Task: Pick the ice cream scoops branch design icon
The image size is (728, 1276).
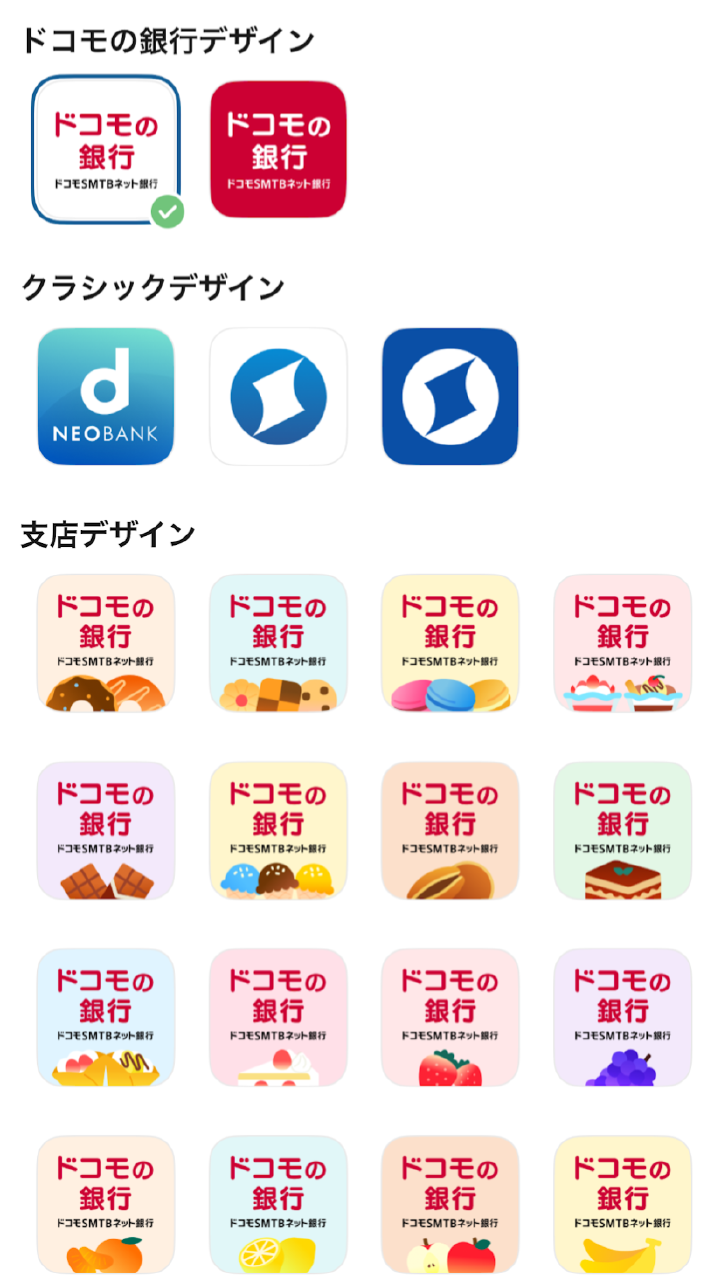Action: (278, 830)
